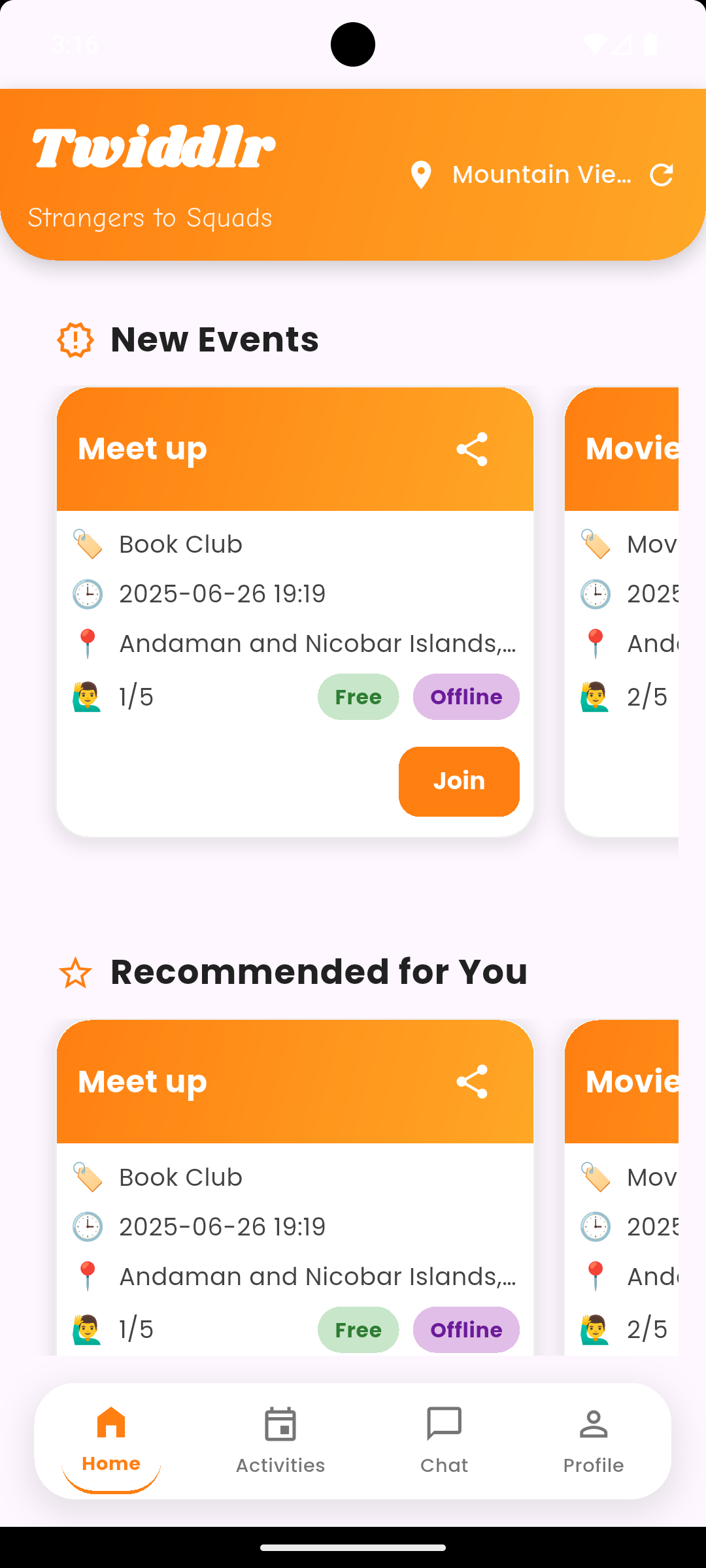Tap the Offline badge on recommended Book Club

465,1330
